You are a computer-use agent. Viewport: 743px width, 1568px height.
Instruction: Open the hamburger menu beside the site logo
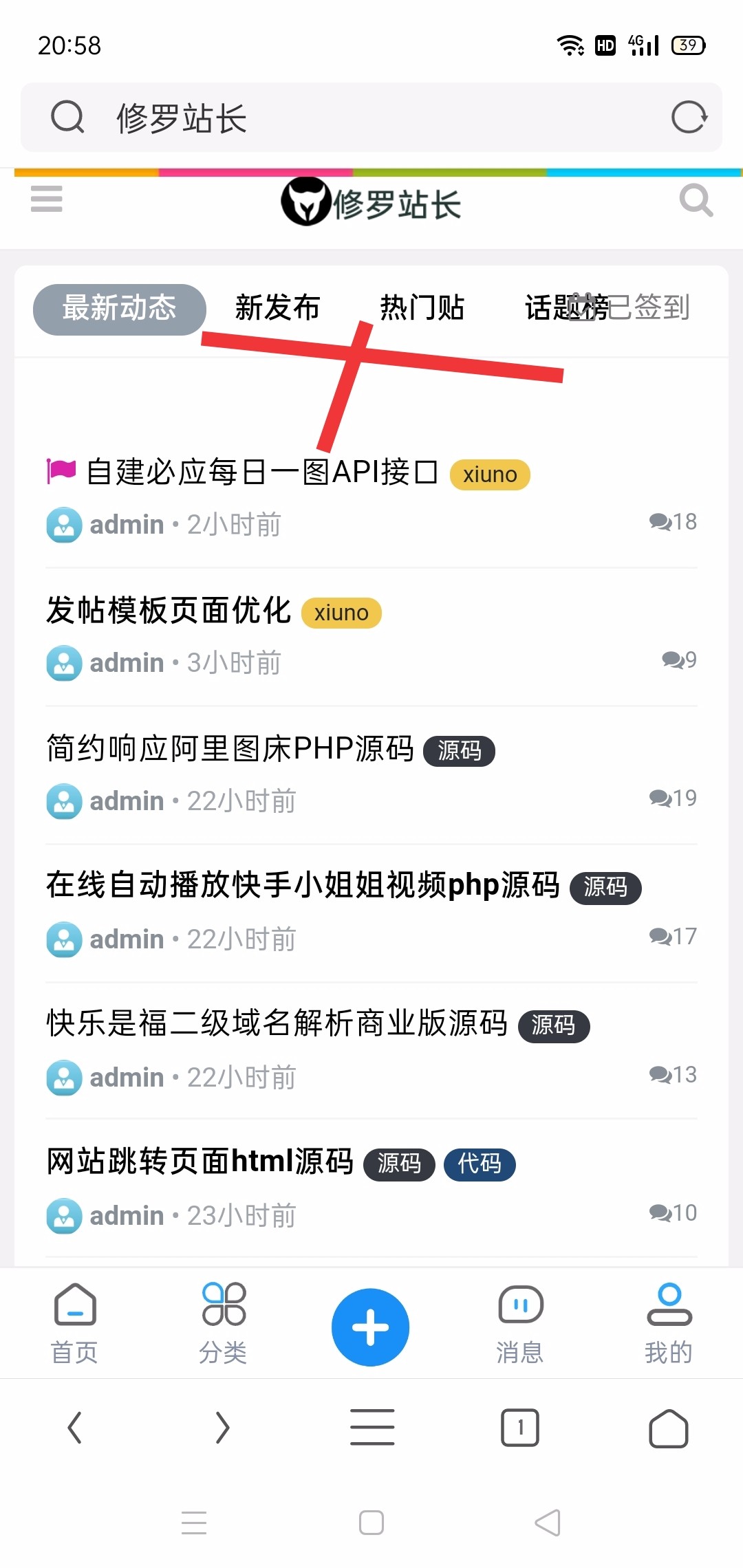(47, 199)
